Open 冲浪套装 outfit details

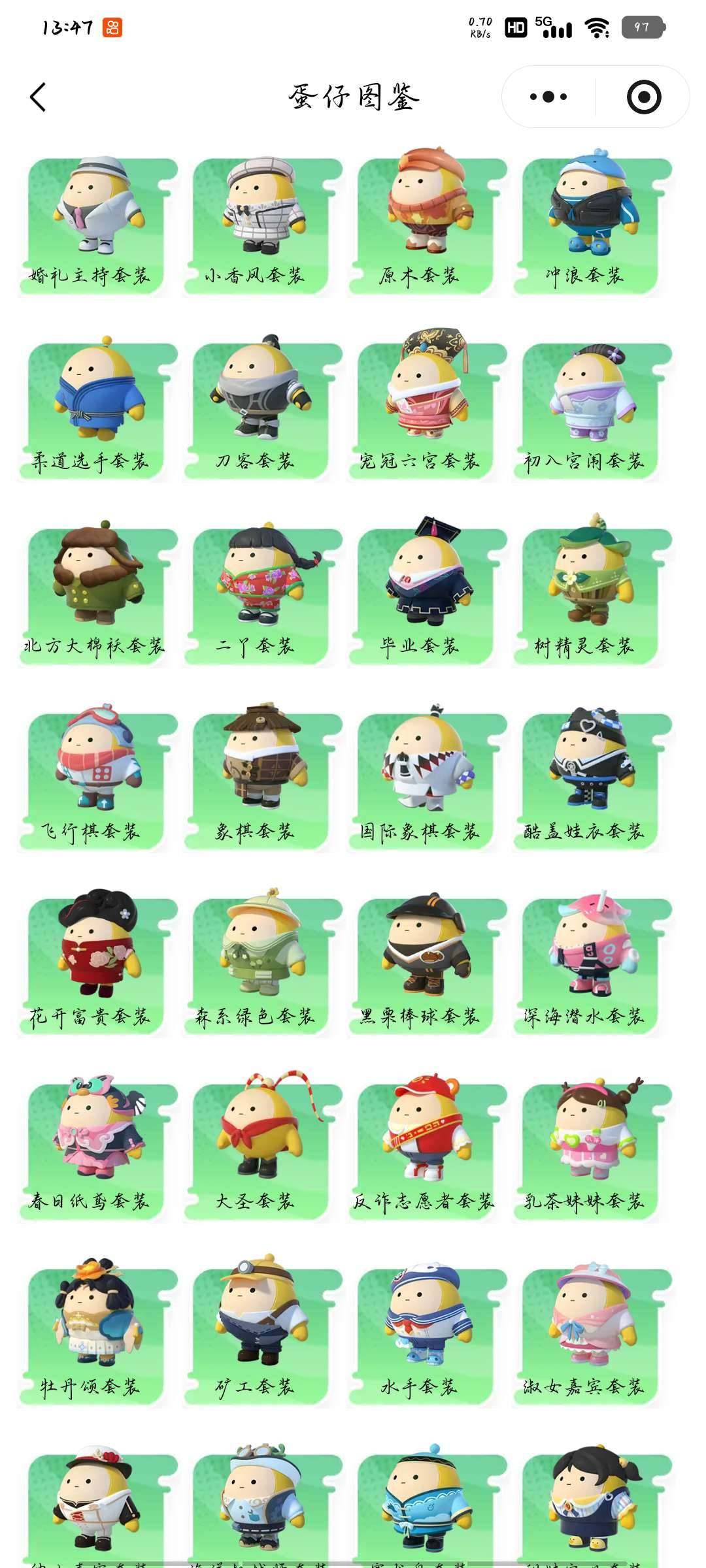(x=592, y=225)
